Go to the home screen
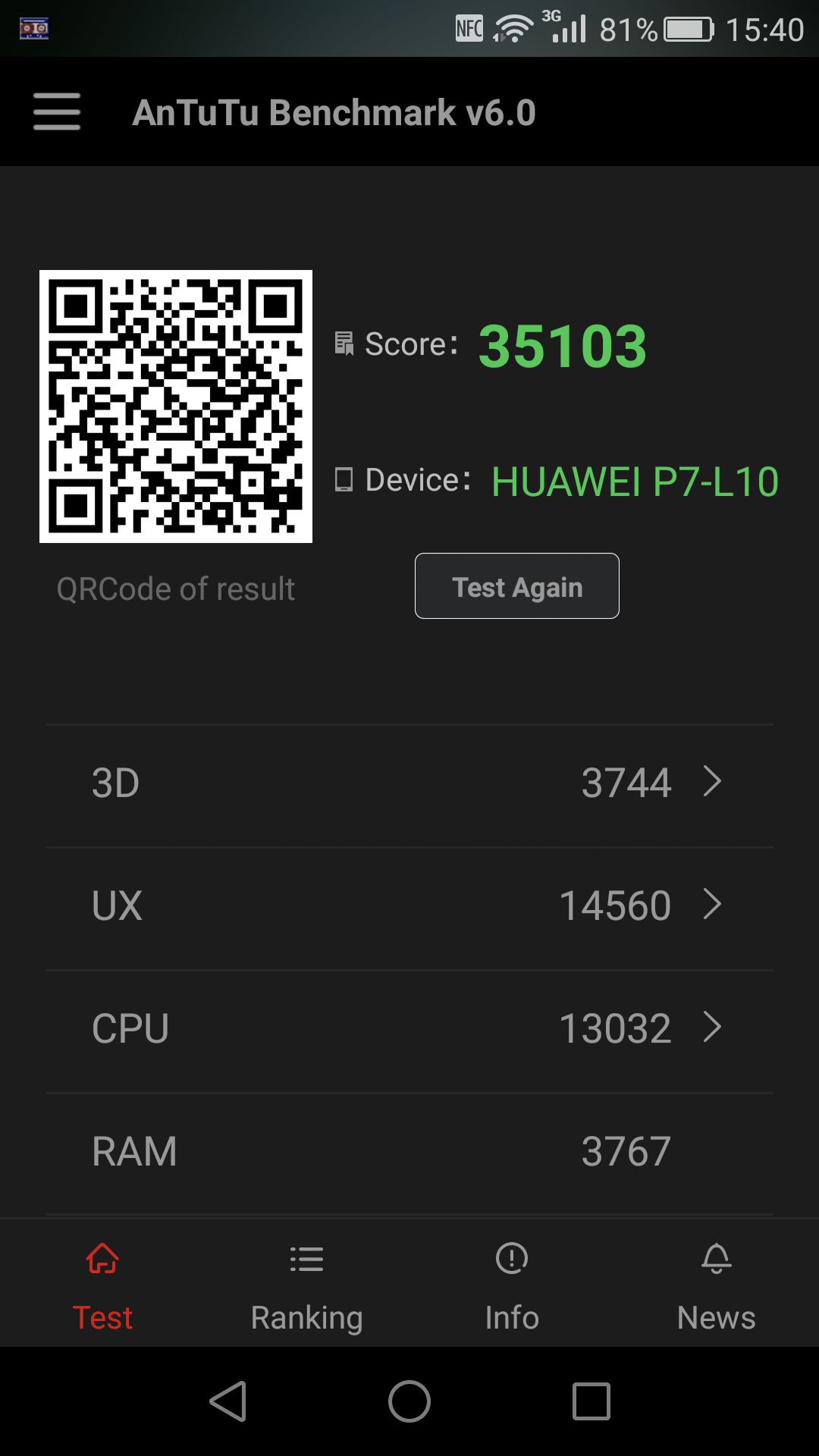819x1456 pixels. (409, 1401)
